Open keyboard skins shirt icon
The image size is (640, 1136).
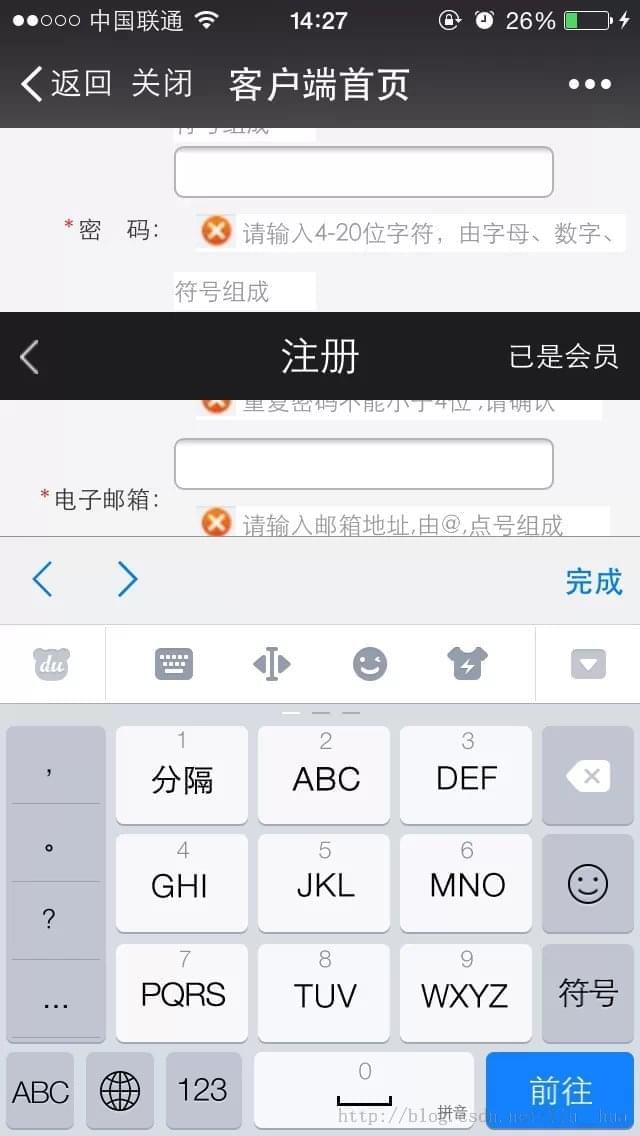467,664
